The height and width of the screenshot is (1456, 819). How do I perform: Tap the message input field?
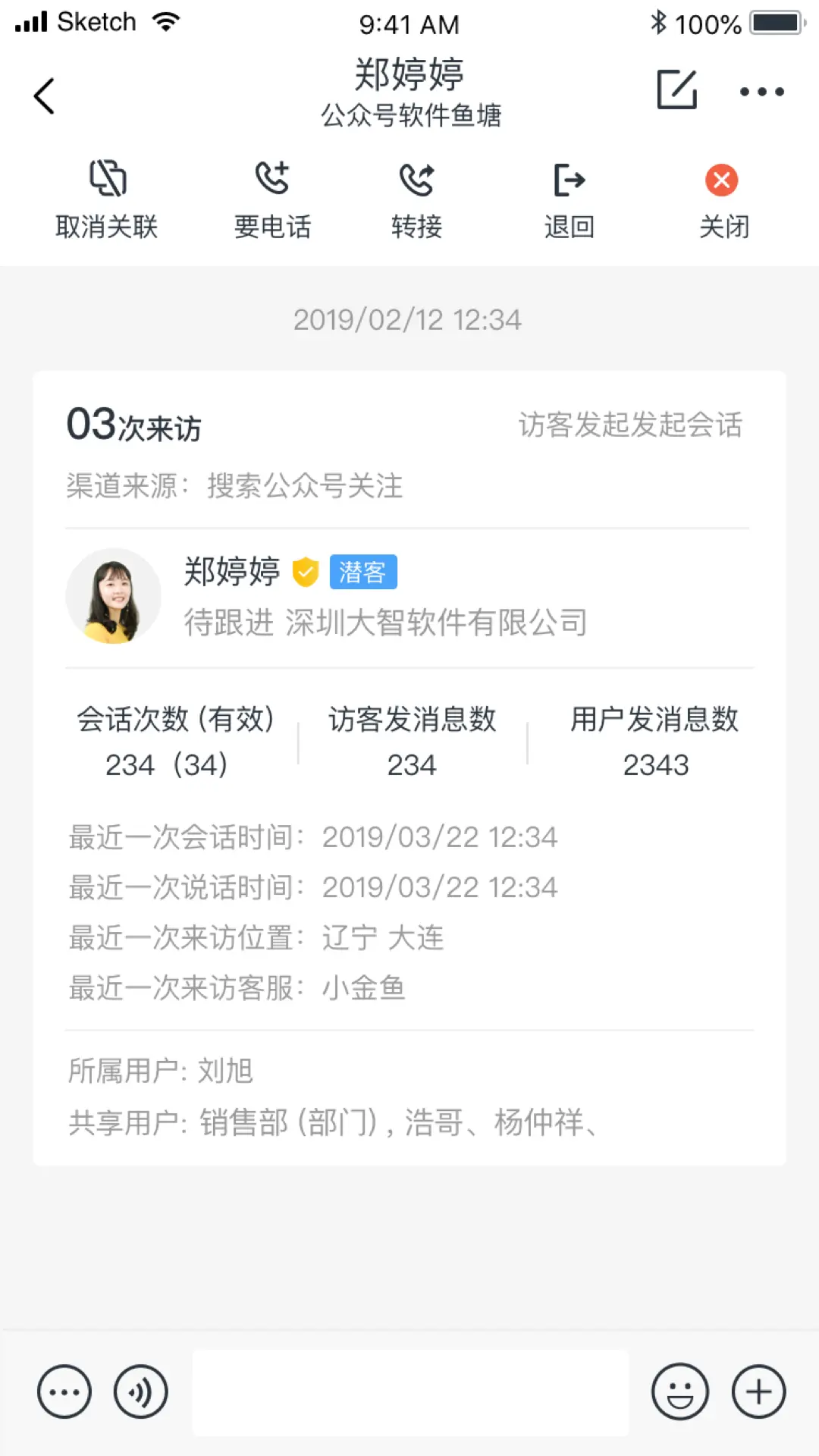tap(409, 1390)
